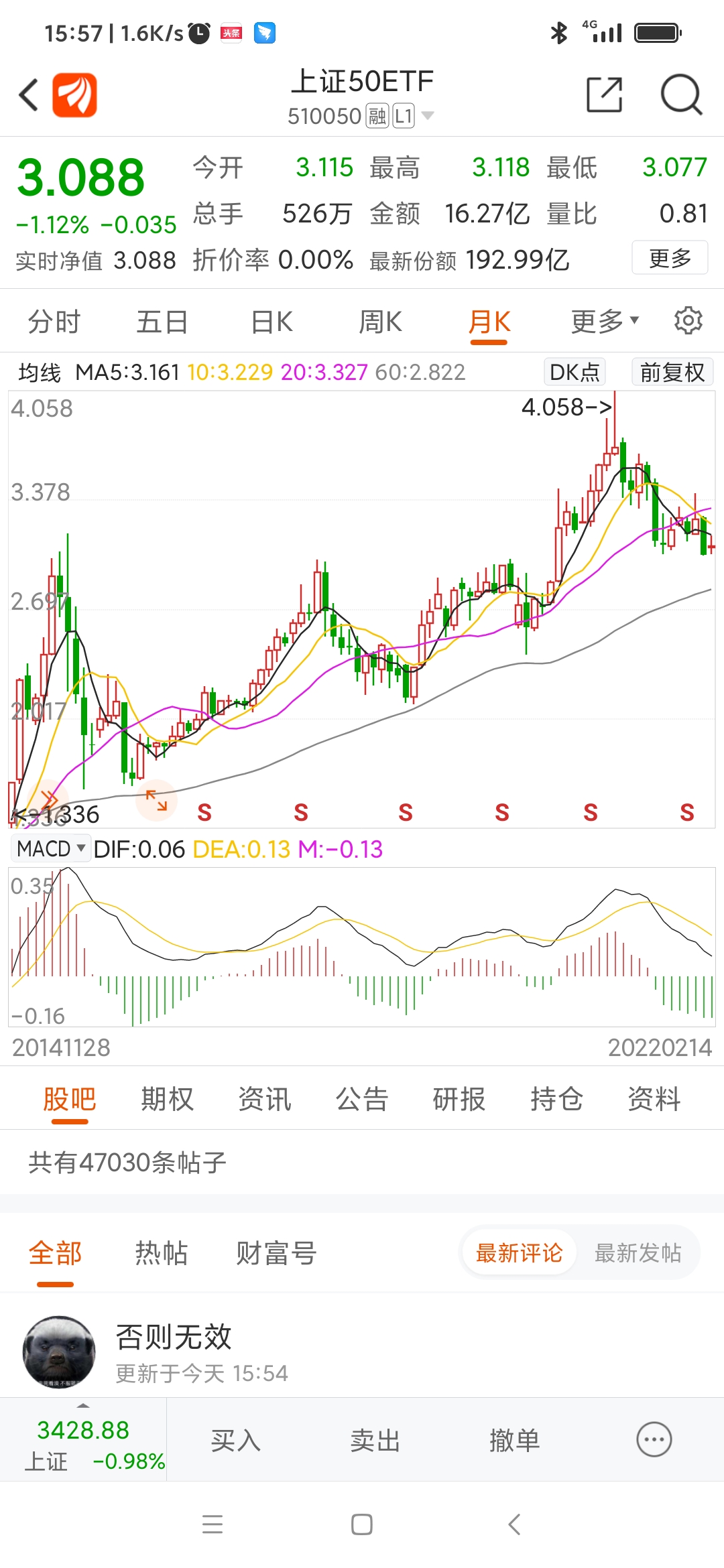
Task: Tap the chart fullscreen expand arrows icon
Action: coord(156,799)
